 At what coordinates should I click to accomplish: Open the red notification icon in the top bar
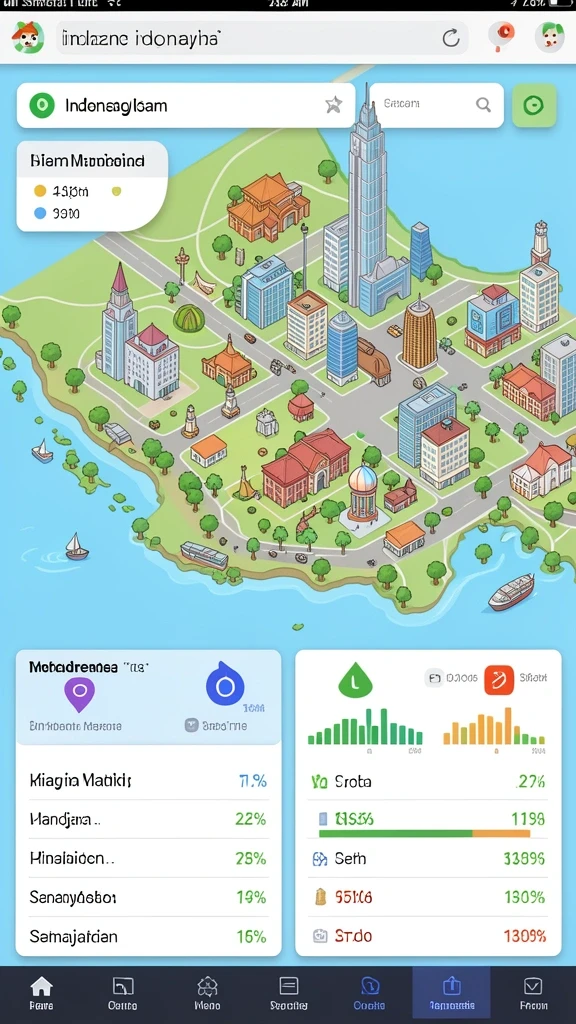(502, 37)
